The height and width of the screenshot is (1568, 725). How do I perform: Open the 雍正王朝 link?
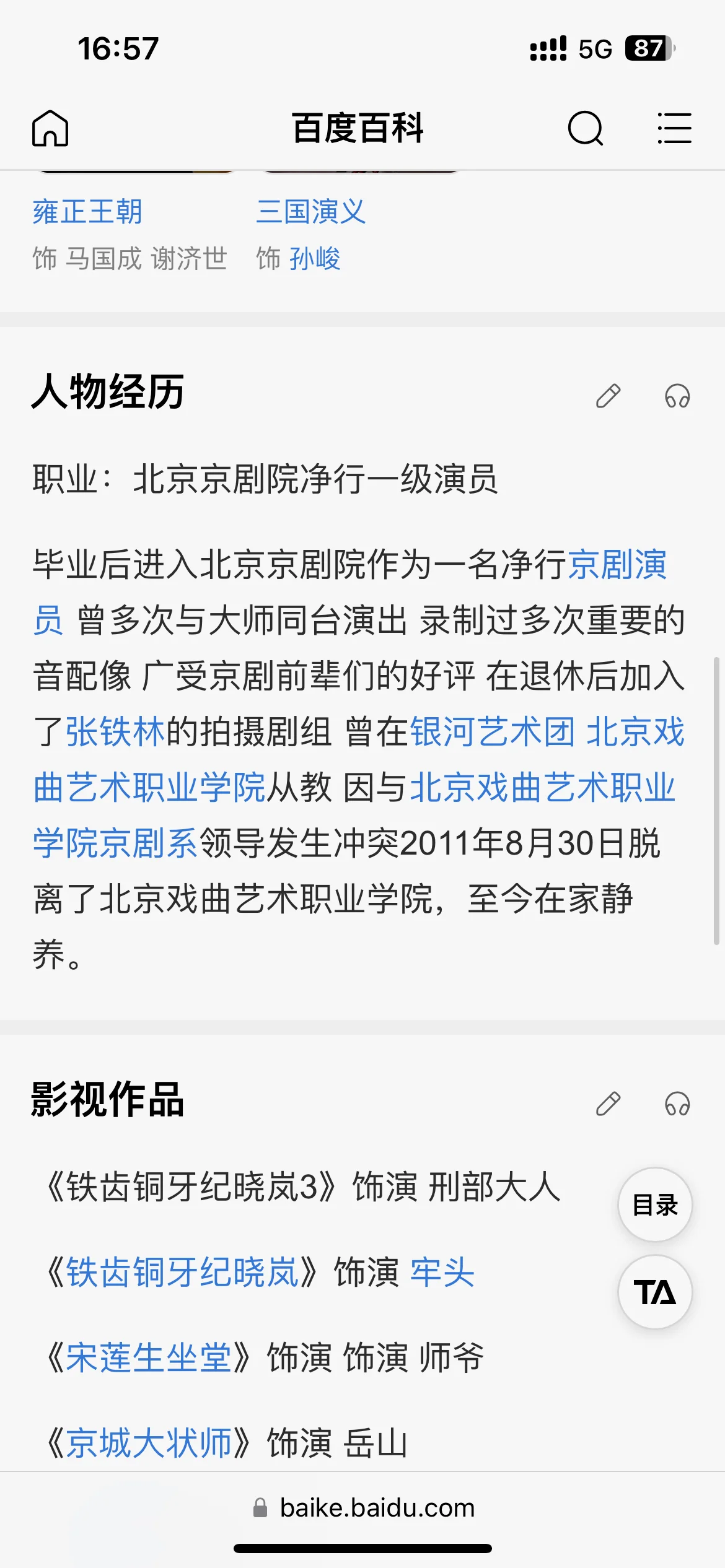click(87, 212)
